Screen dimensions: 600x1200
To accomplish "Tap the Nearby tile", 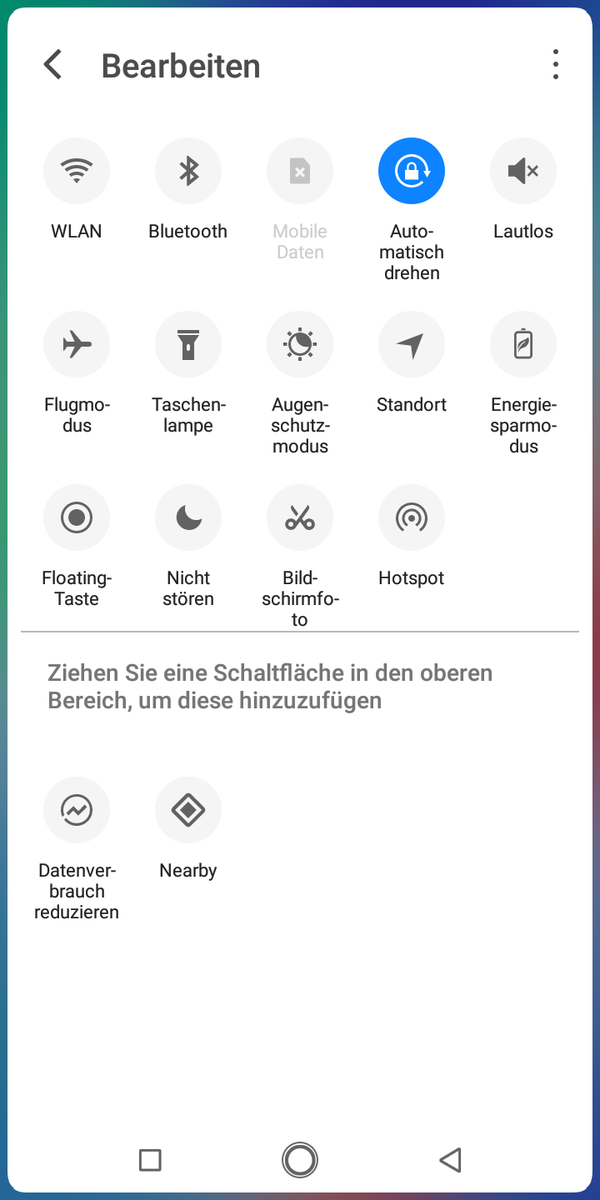I will click(x=188, y=810).
